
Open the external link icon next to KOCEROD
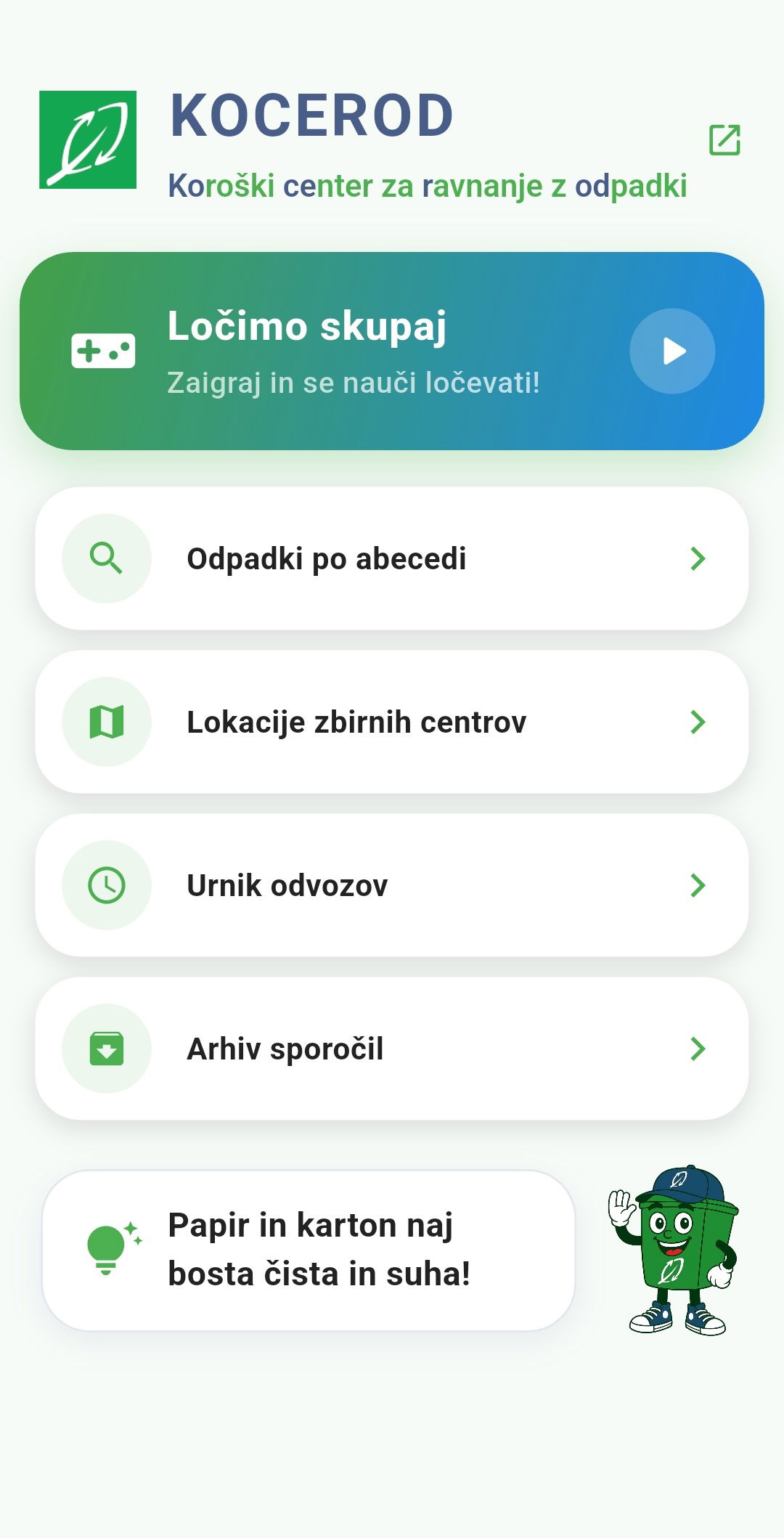tap(724, 140)
